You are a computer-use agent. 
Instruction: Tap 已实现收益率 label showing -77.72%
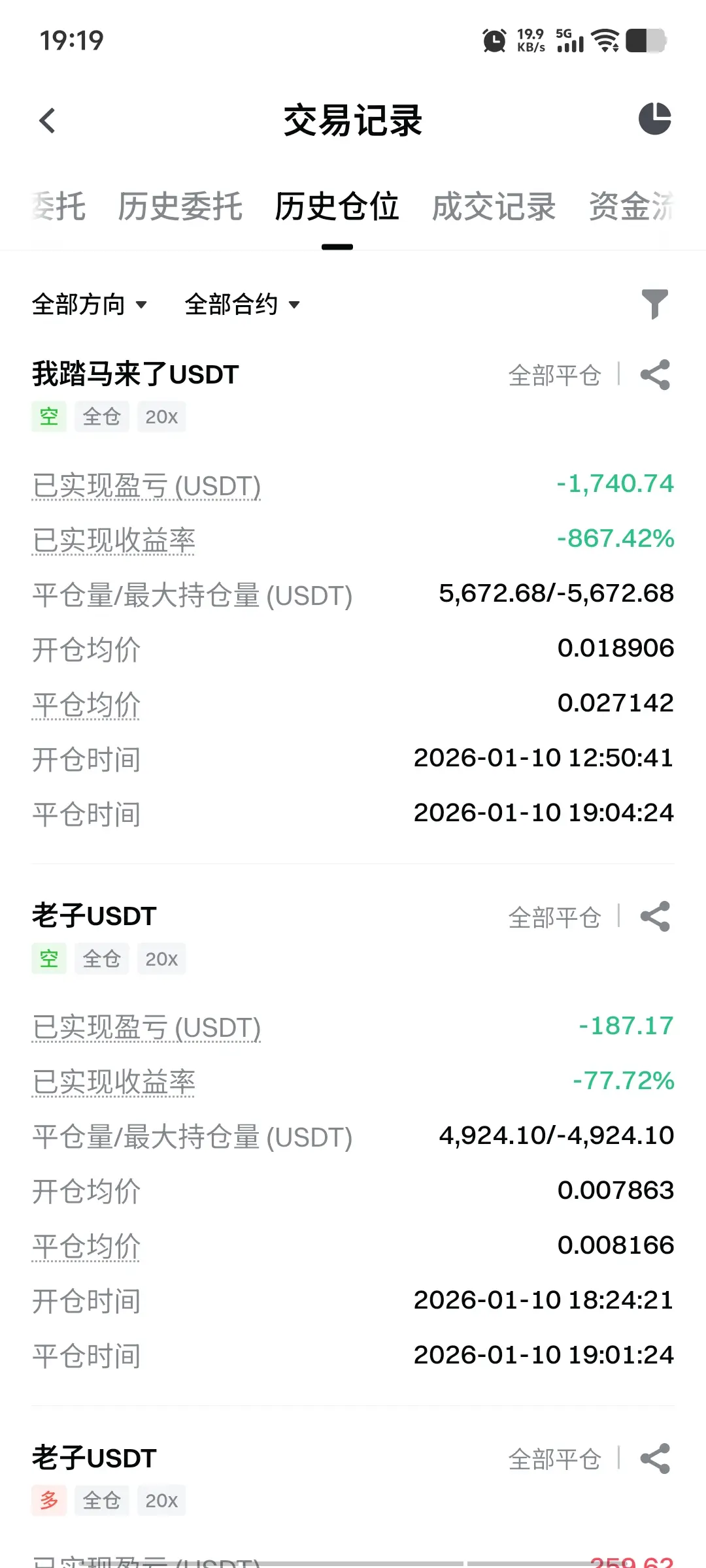click(114, 1083)
